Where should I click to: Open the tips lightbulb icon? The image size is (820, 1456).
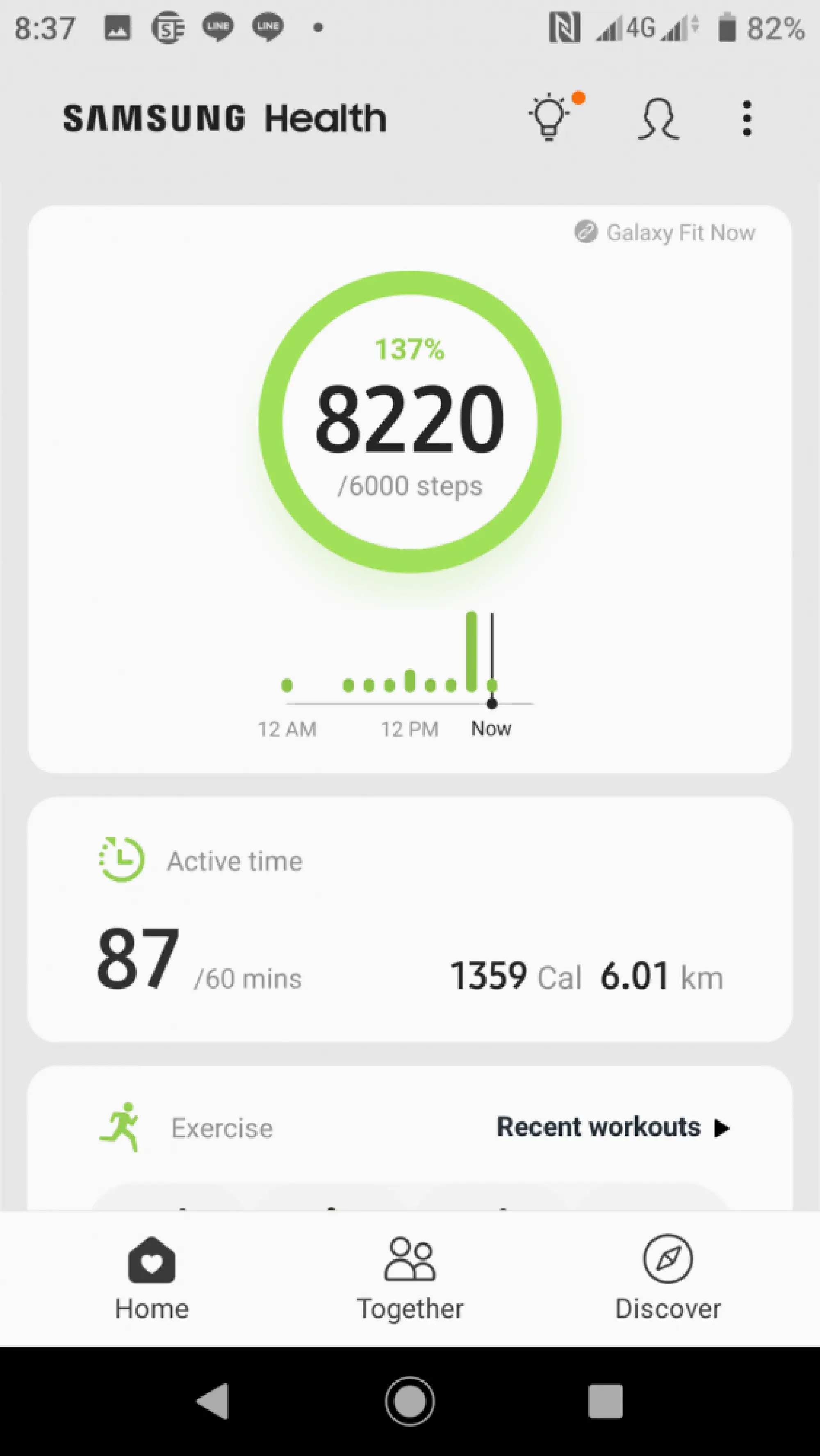pyautogui.click(x=549, y=118)
